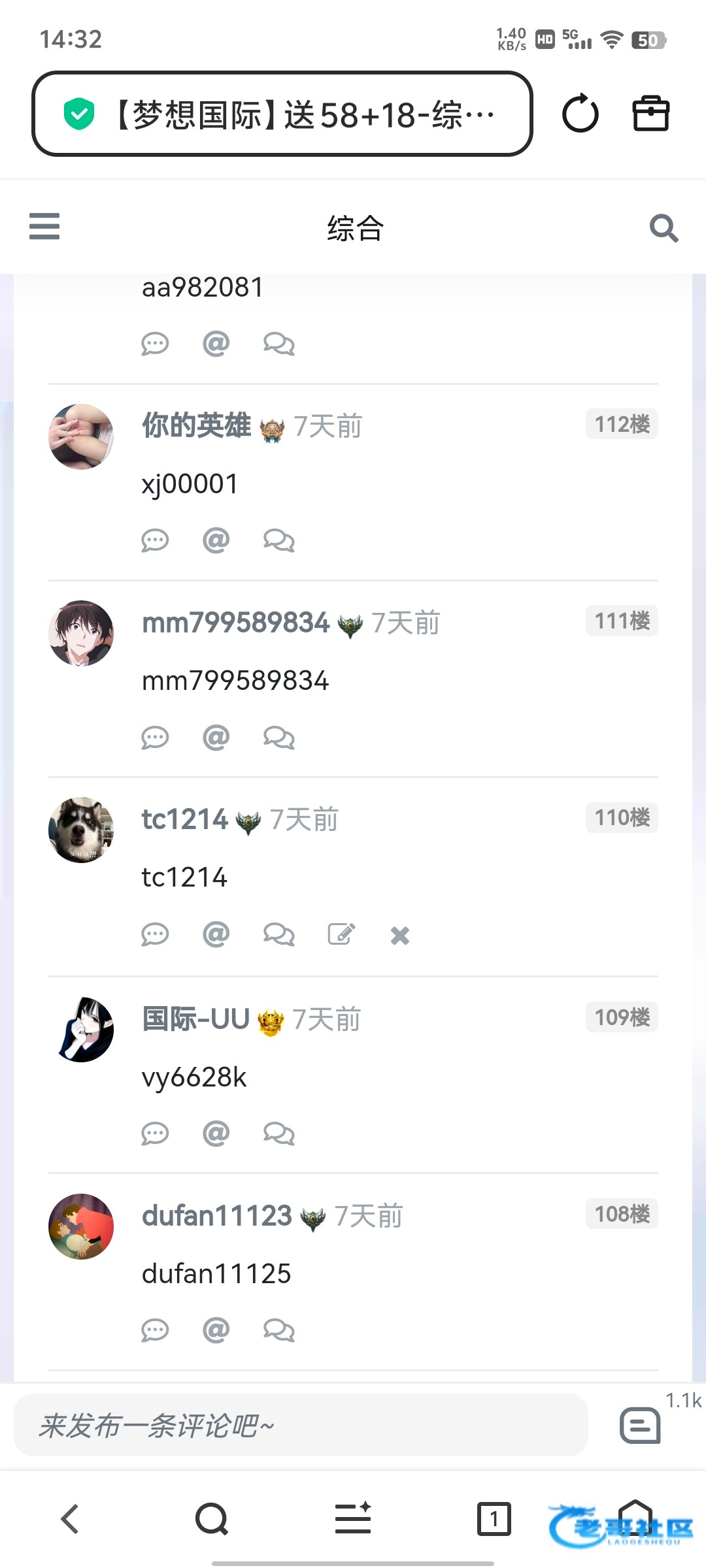This screenshot has height=1568, width=706.
Task: Open the 1.1k comments icon
Action: (641, 1426)
